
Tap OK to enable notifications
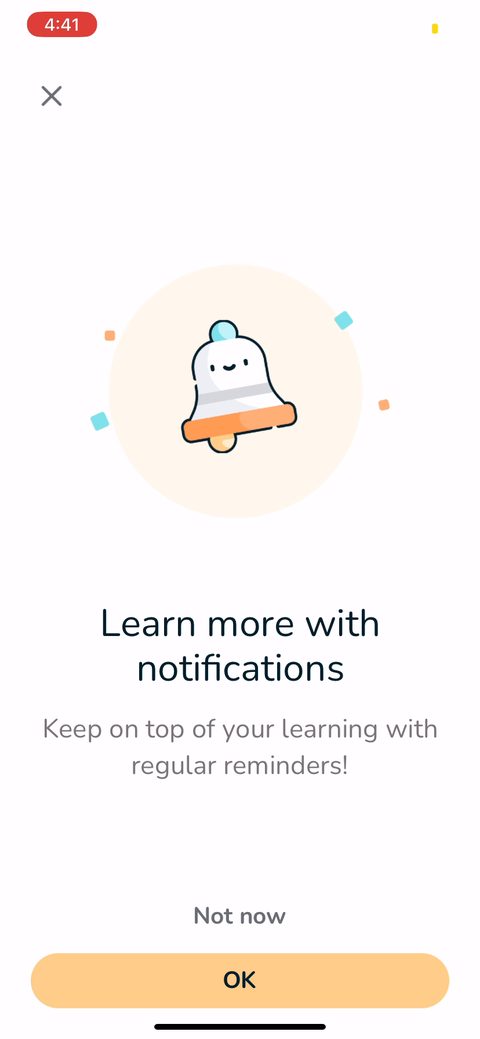pos(240,980)
